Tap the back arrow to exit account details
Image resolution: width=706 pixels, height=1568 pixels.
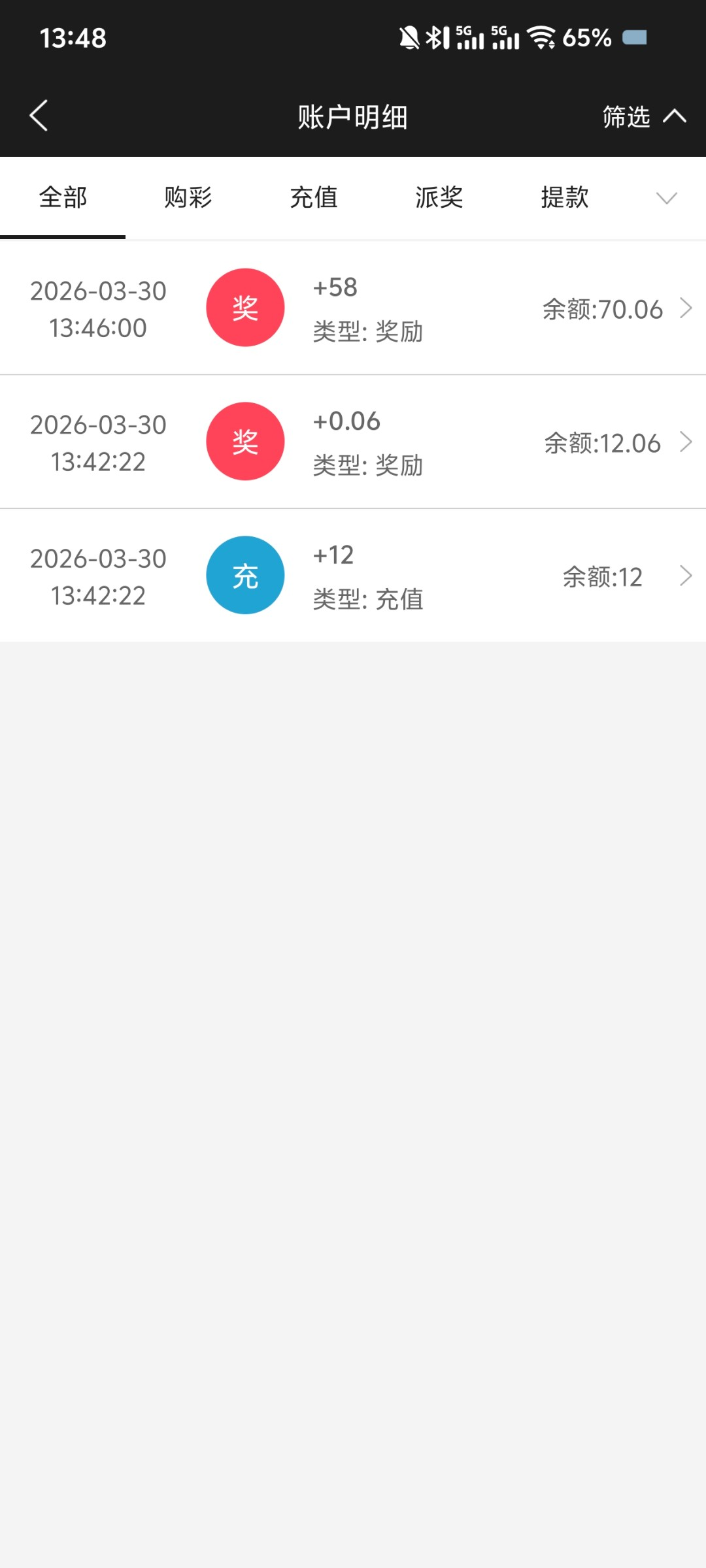coord(39,115)
